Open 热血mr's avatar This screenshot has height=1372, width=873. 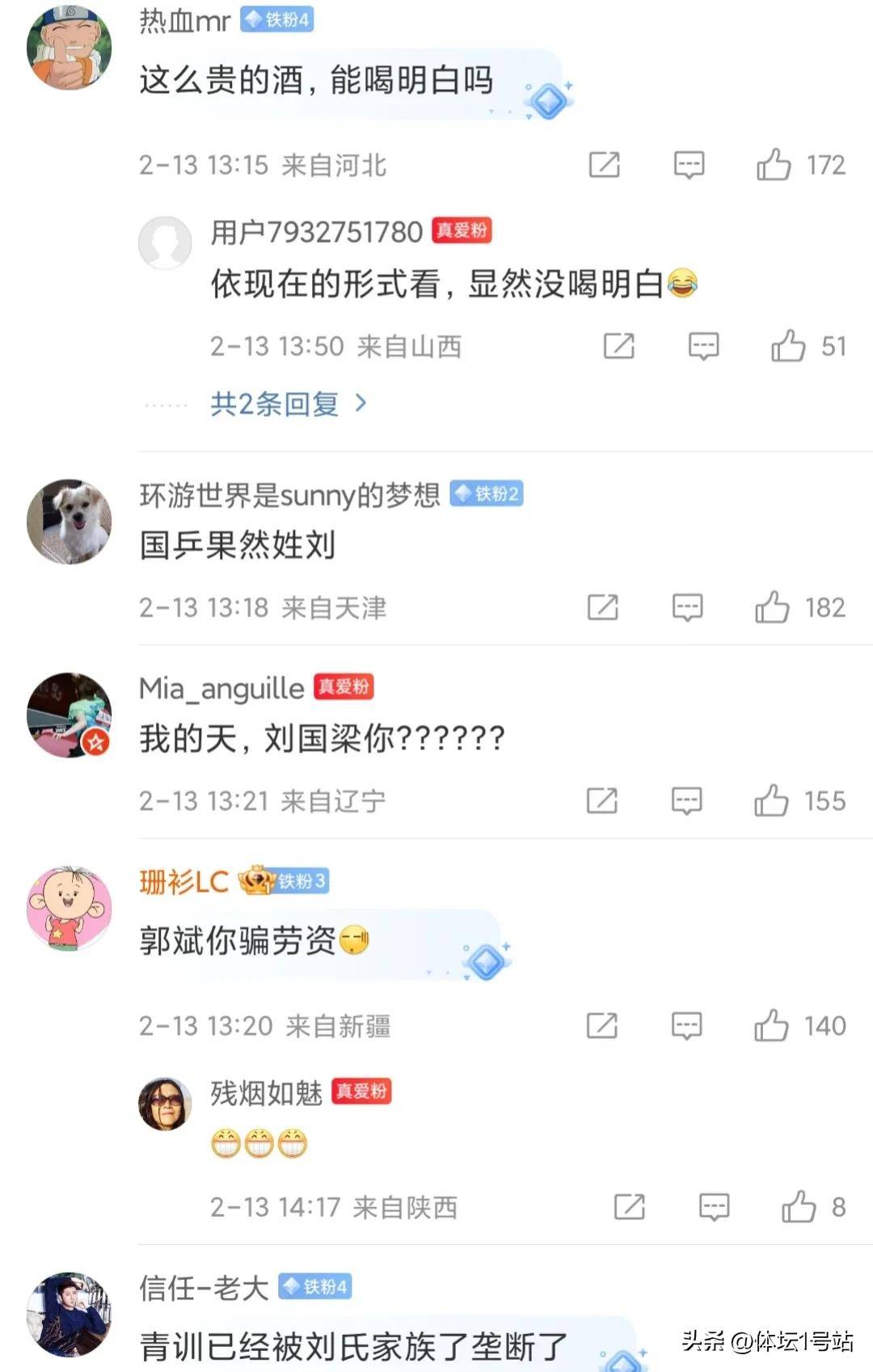(69, 46)
